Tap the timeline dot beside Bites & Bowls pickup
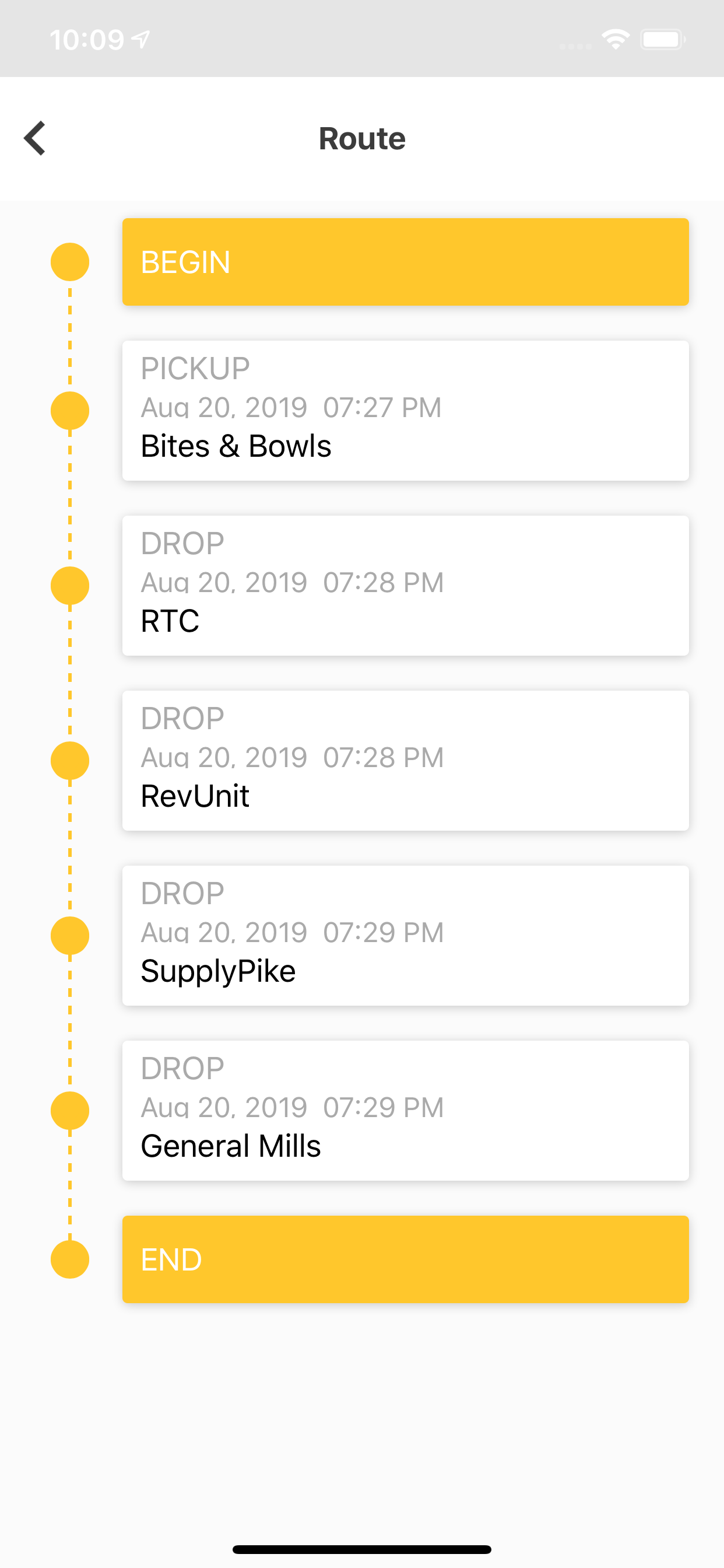724x1568 pixels. (x=69, y=411)
